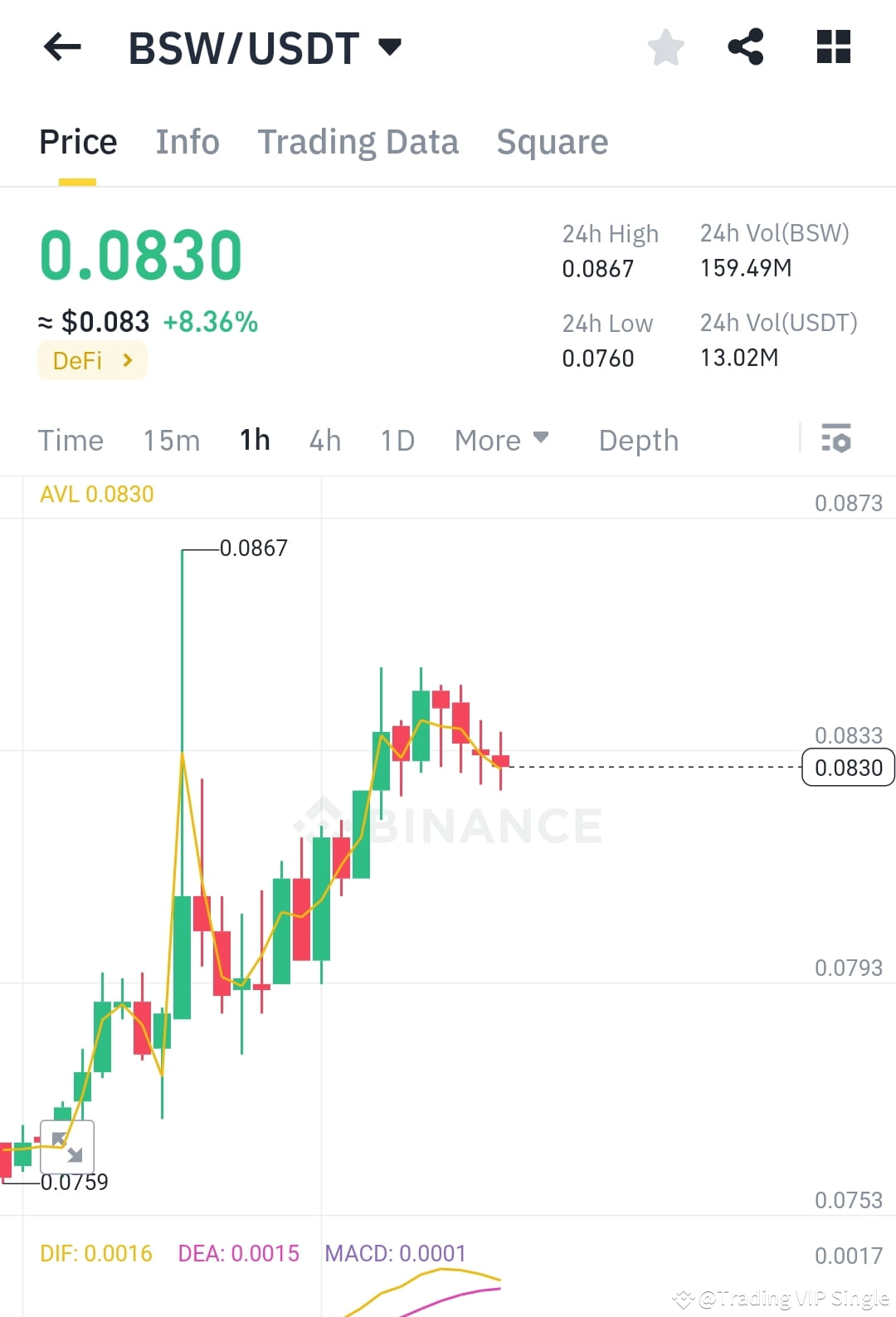Viewport: 896px width, 1317px height.
Task: Open the DeFi category link
Action: click(92, 360)
